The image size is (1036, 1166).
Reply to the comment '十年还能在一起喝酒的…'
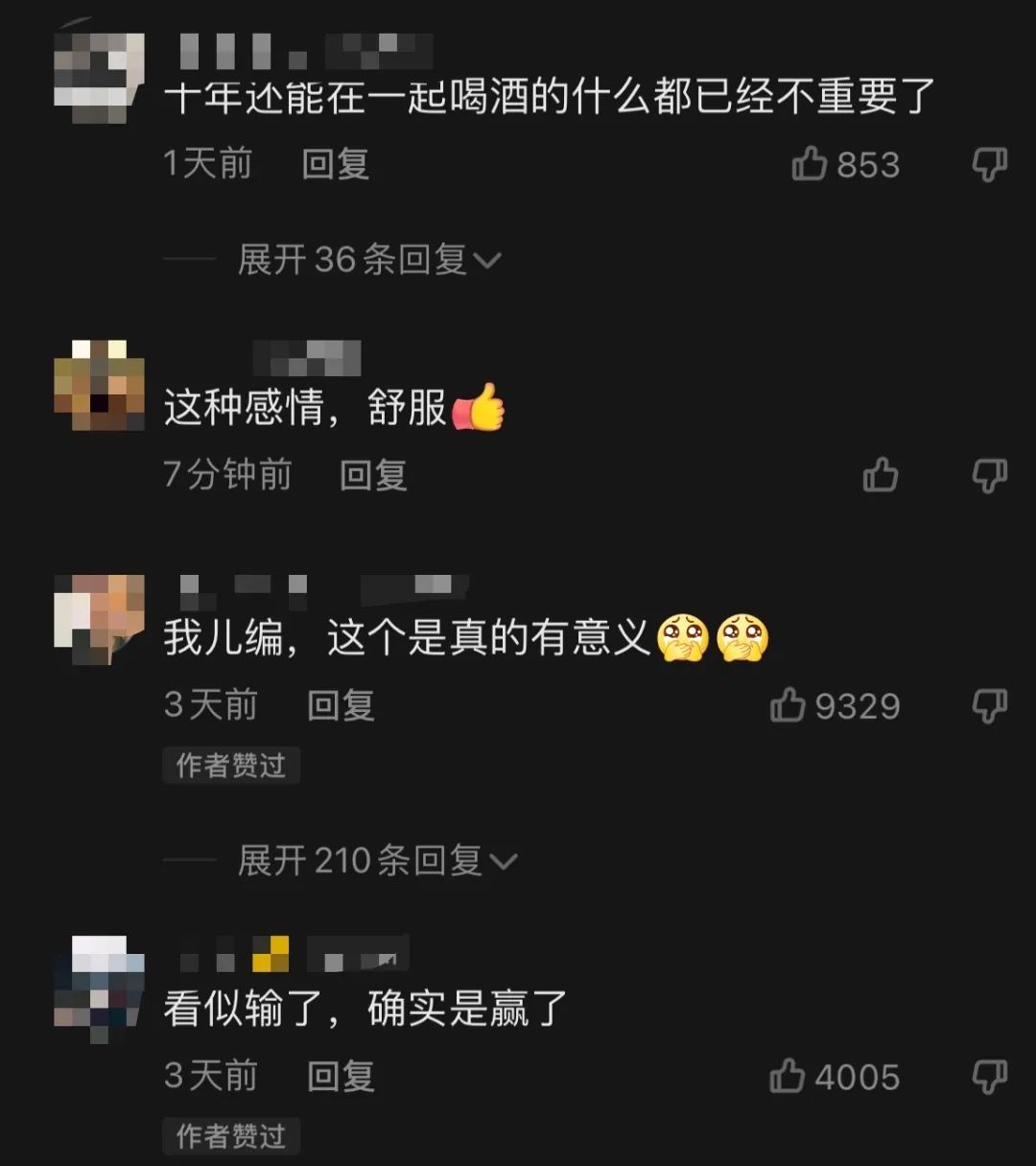[335, 164]
